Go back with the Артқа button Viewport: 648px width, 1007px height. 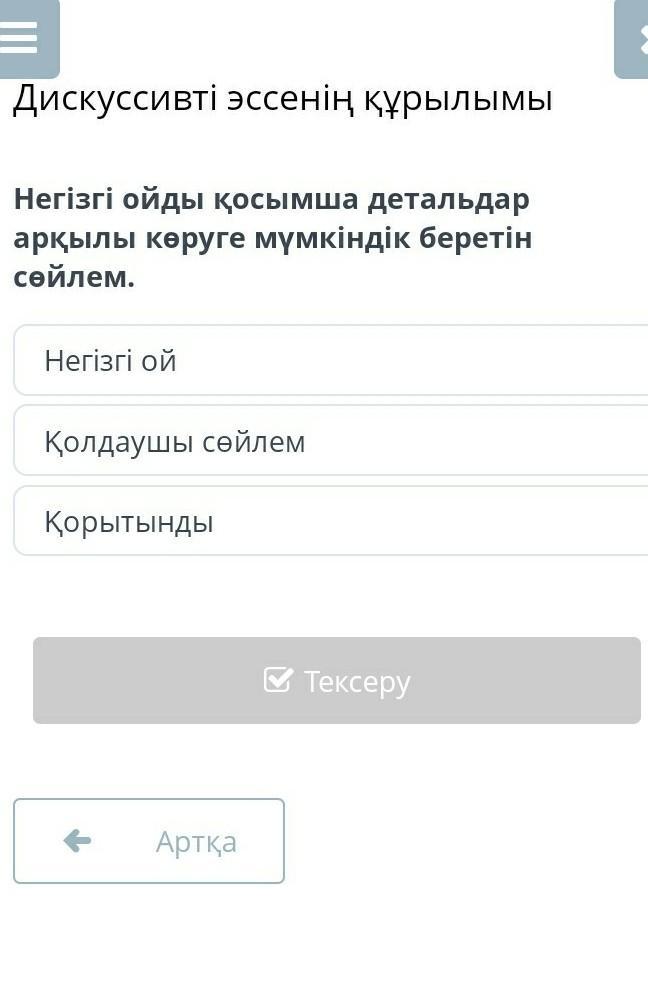149,841
